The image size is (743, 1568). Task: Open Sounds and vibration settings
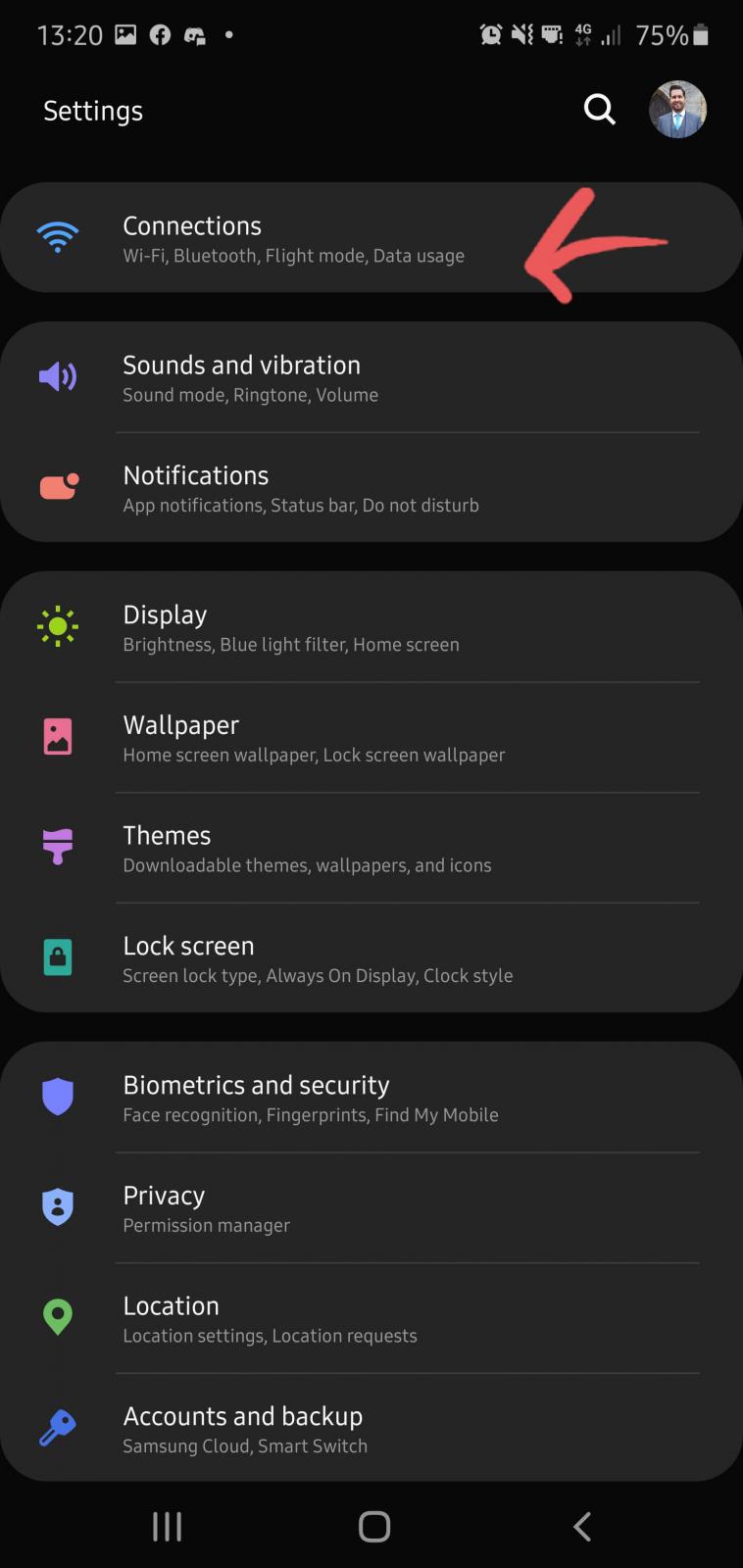tap(294, 378)
